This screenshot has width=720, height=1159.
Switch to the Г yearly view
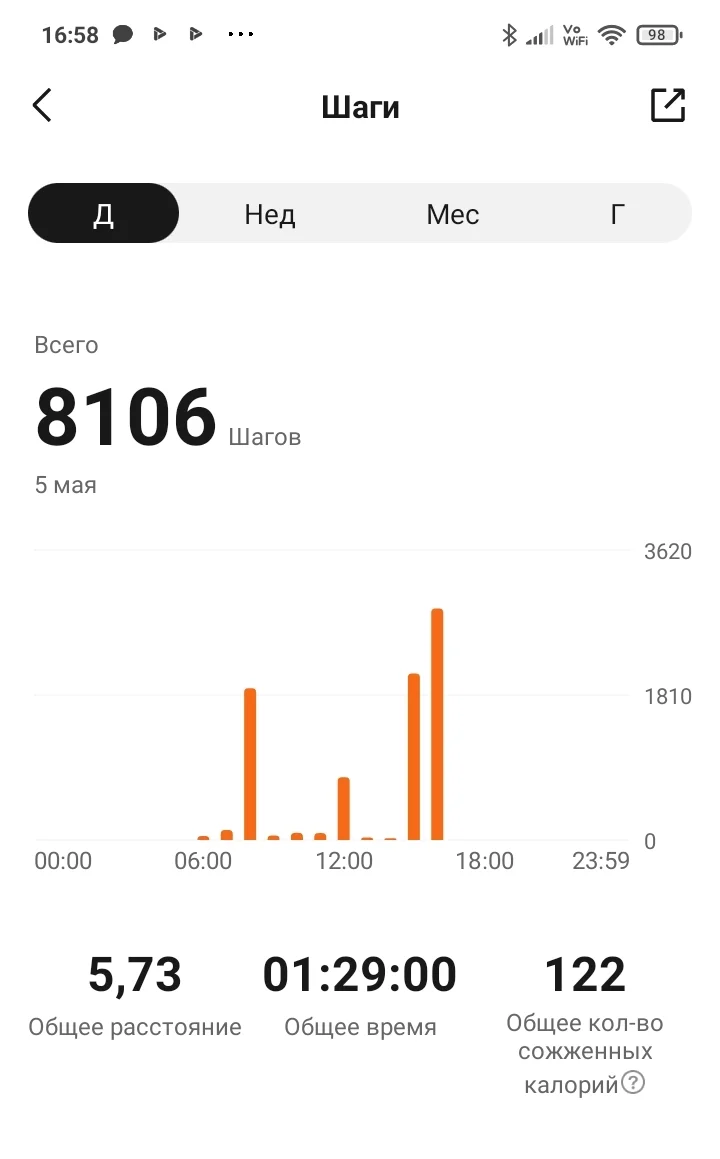[618, 214]
